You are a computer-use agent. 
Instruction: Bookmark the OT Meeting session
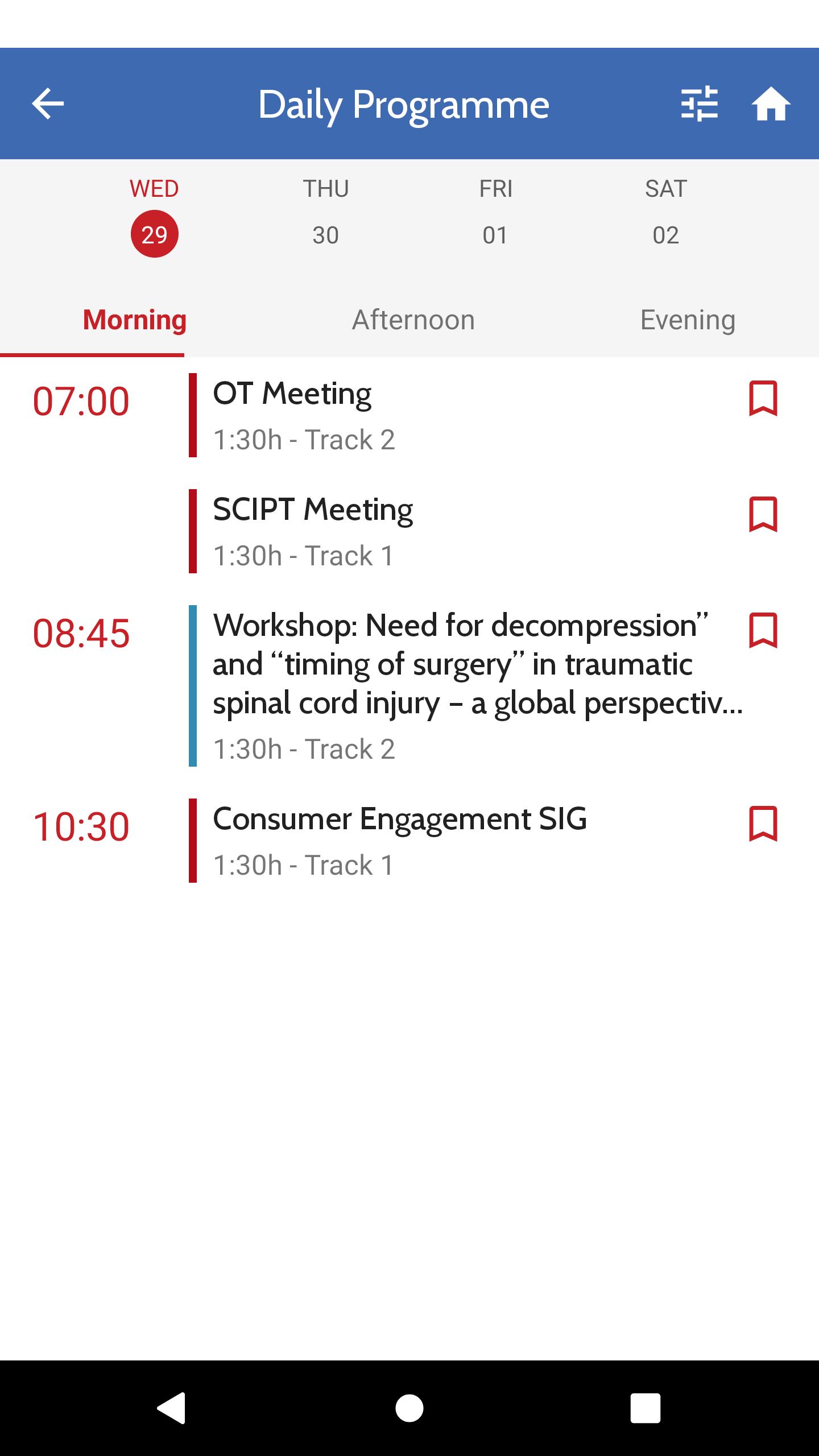[x=763, y=399]
